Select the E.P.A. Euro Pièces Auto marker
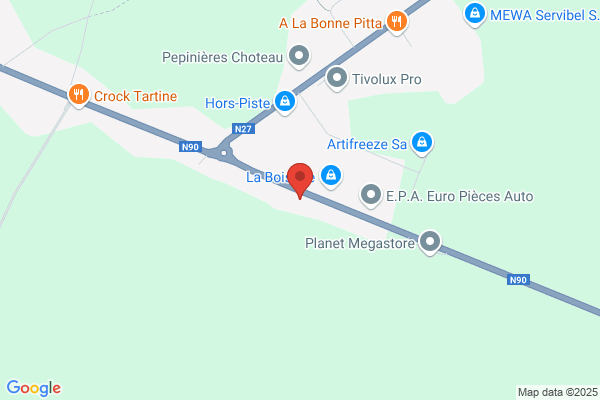600x400 pixels. pos(371,196)
